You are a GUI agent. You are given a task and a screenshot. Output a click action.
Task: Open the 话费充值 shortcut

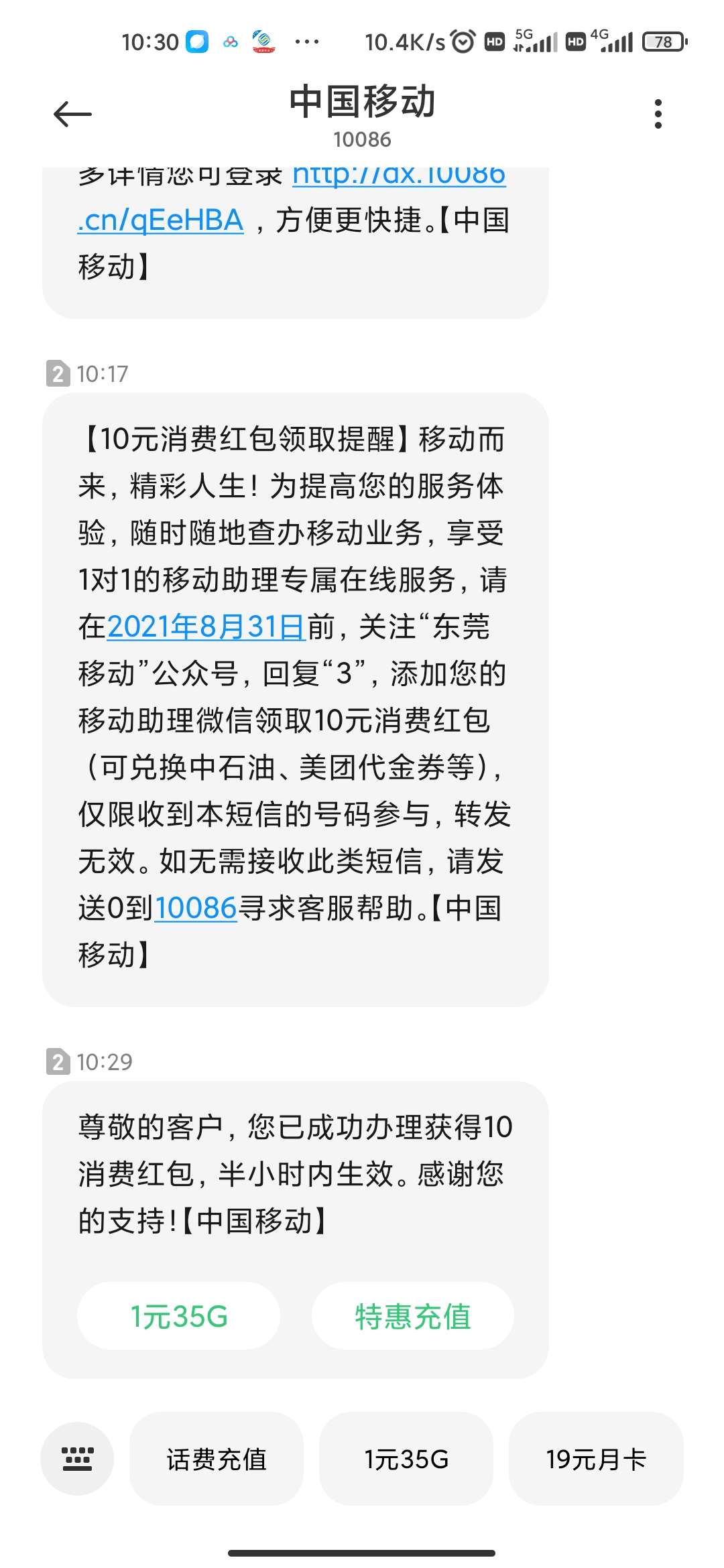(217, 1459)
